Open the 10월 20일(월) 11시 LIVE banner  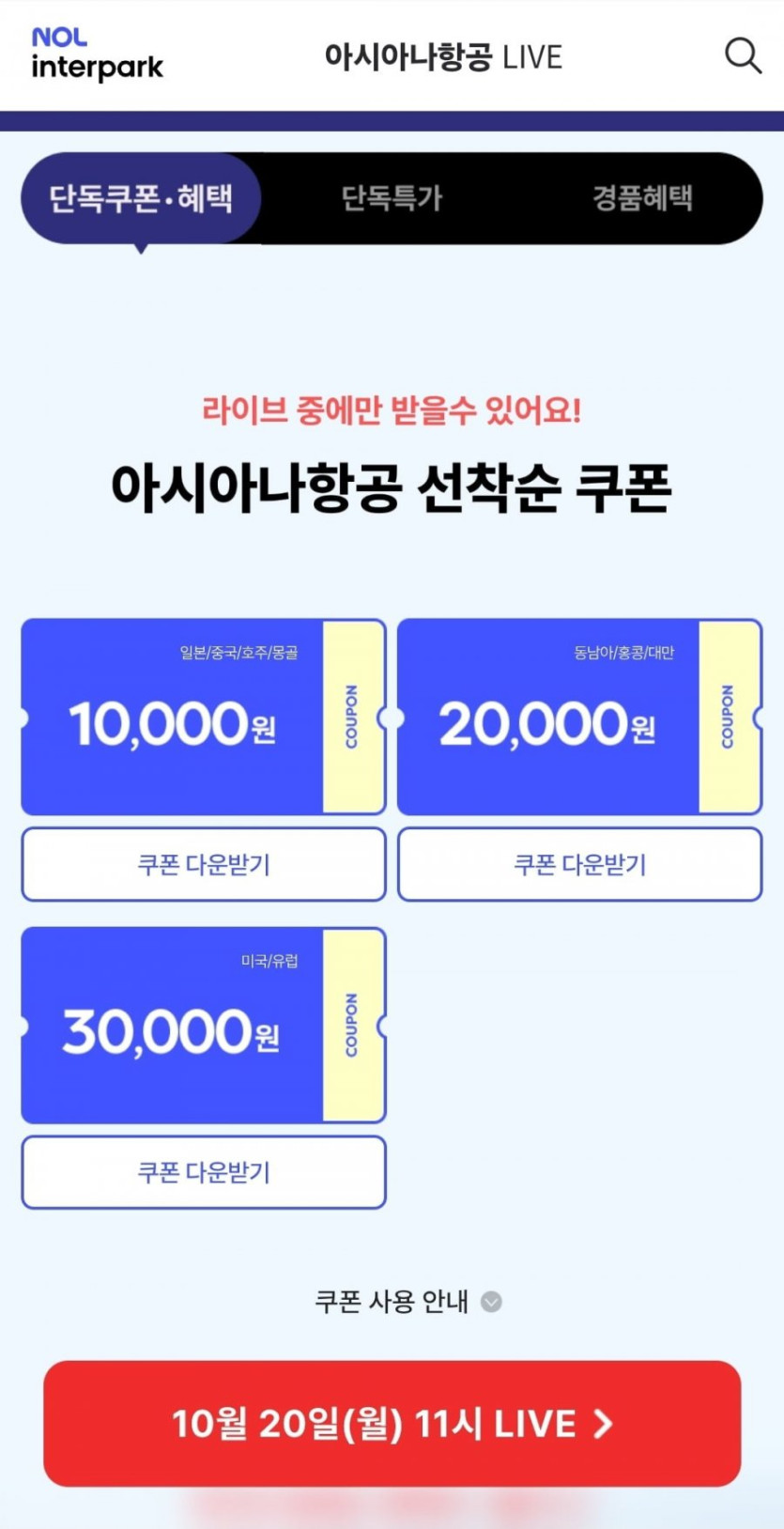(392, 1424)
